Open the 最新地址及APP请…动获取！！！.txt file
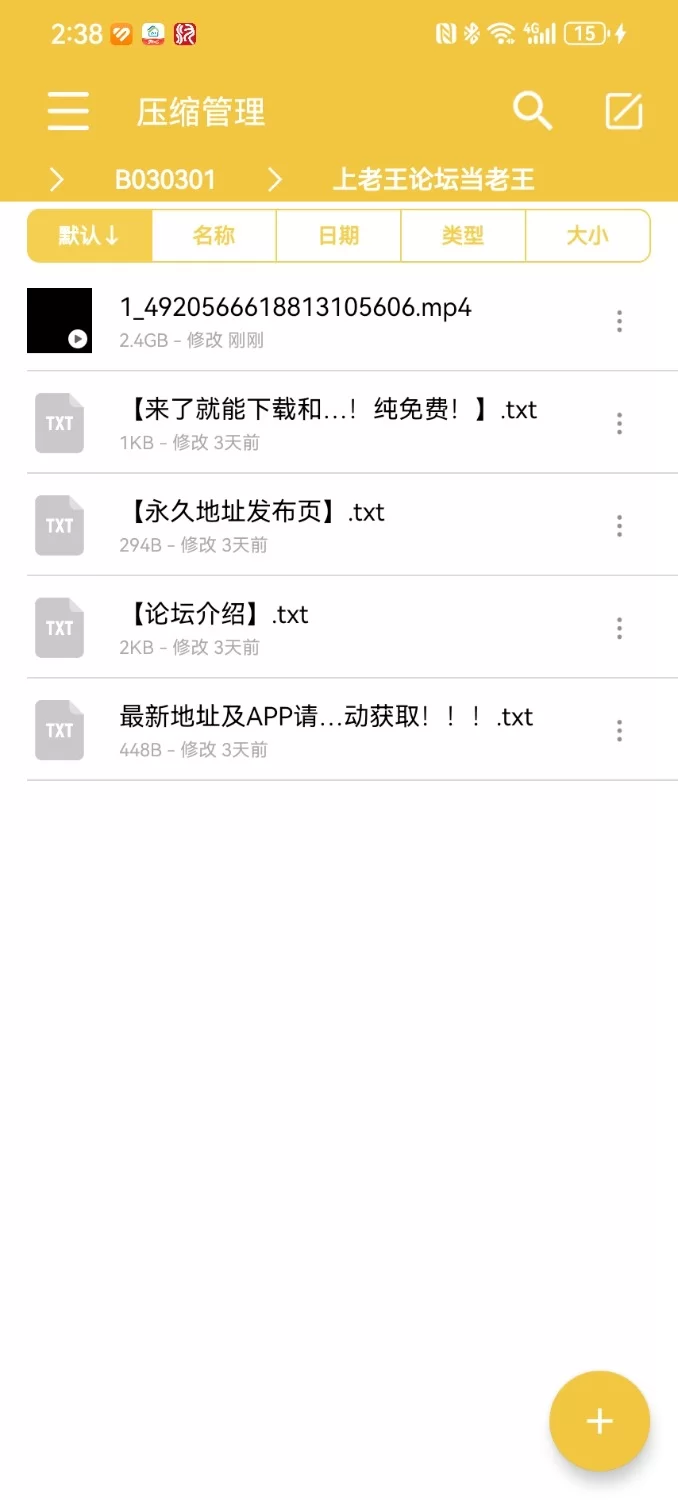Image resolution: width=678 pixels, height=1500 pixels. click(326, 729)
